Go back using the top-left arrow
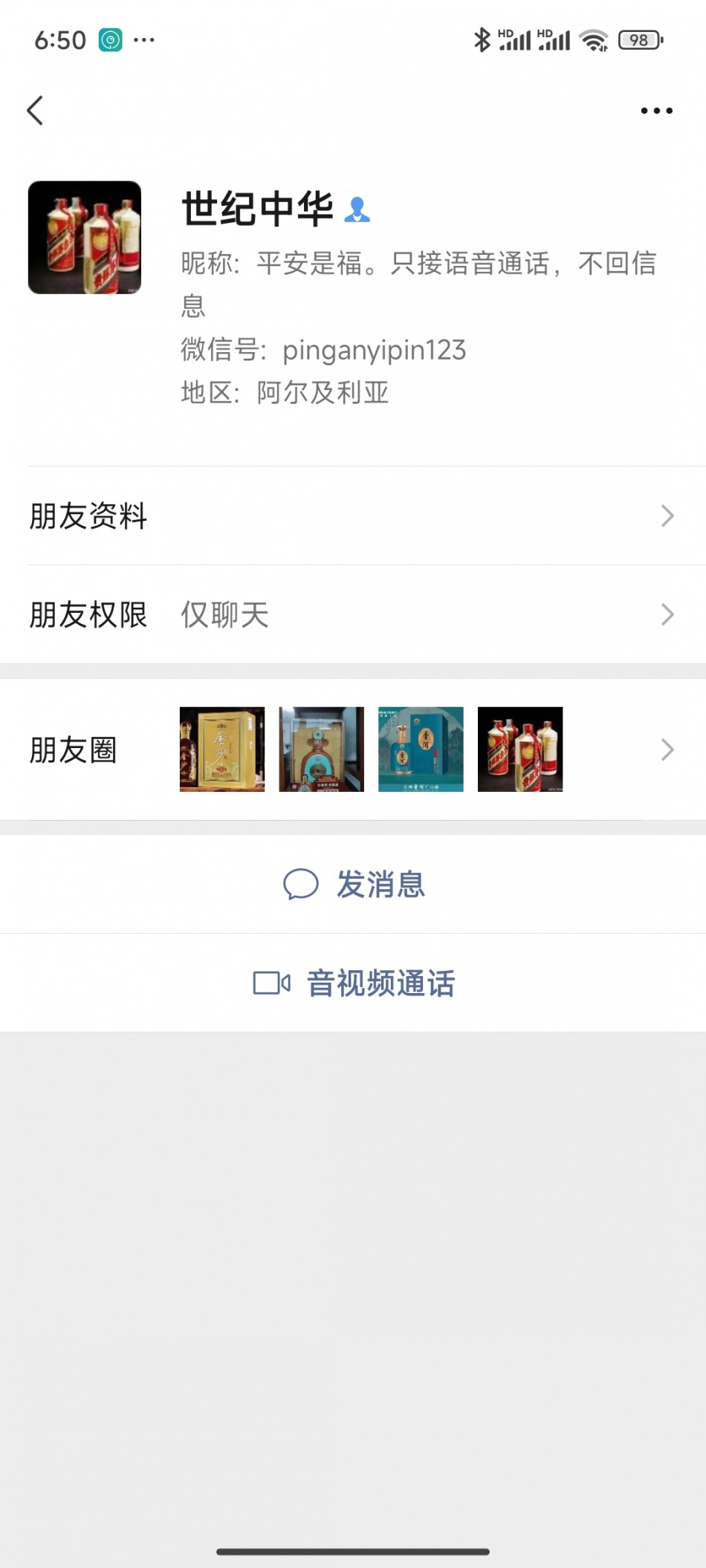This screenshot has width=706, height=1568. click(35, 111)
